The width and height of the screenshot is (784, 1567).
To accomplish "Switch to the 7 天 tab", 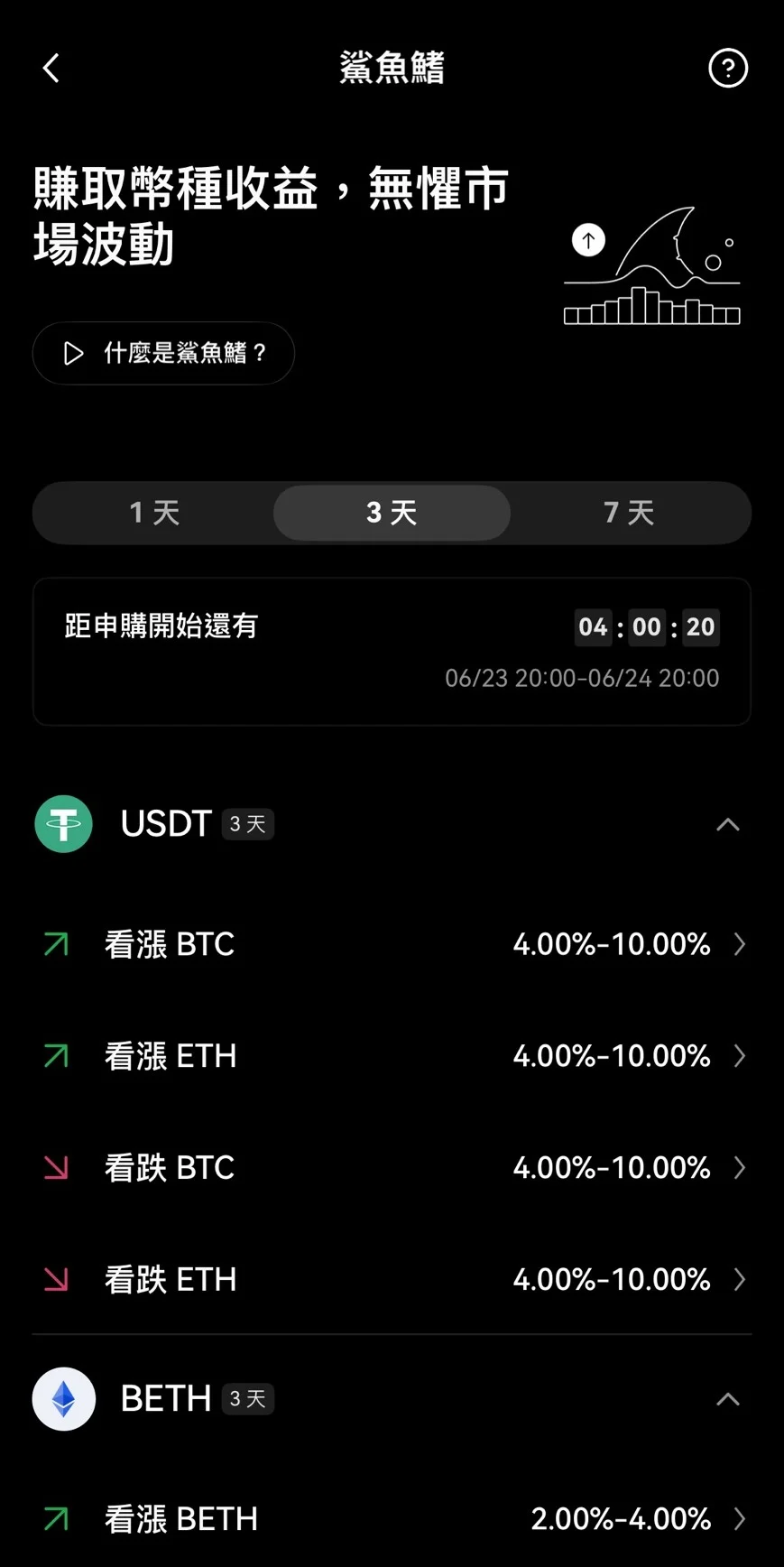I will coord(629,513).
